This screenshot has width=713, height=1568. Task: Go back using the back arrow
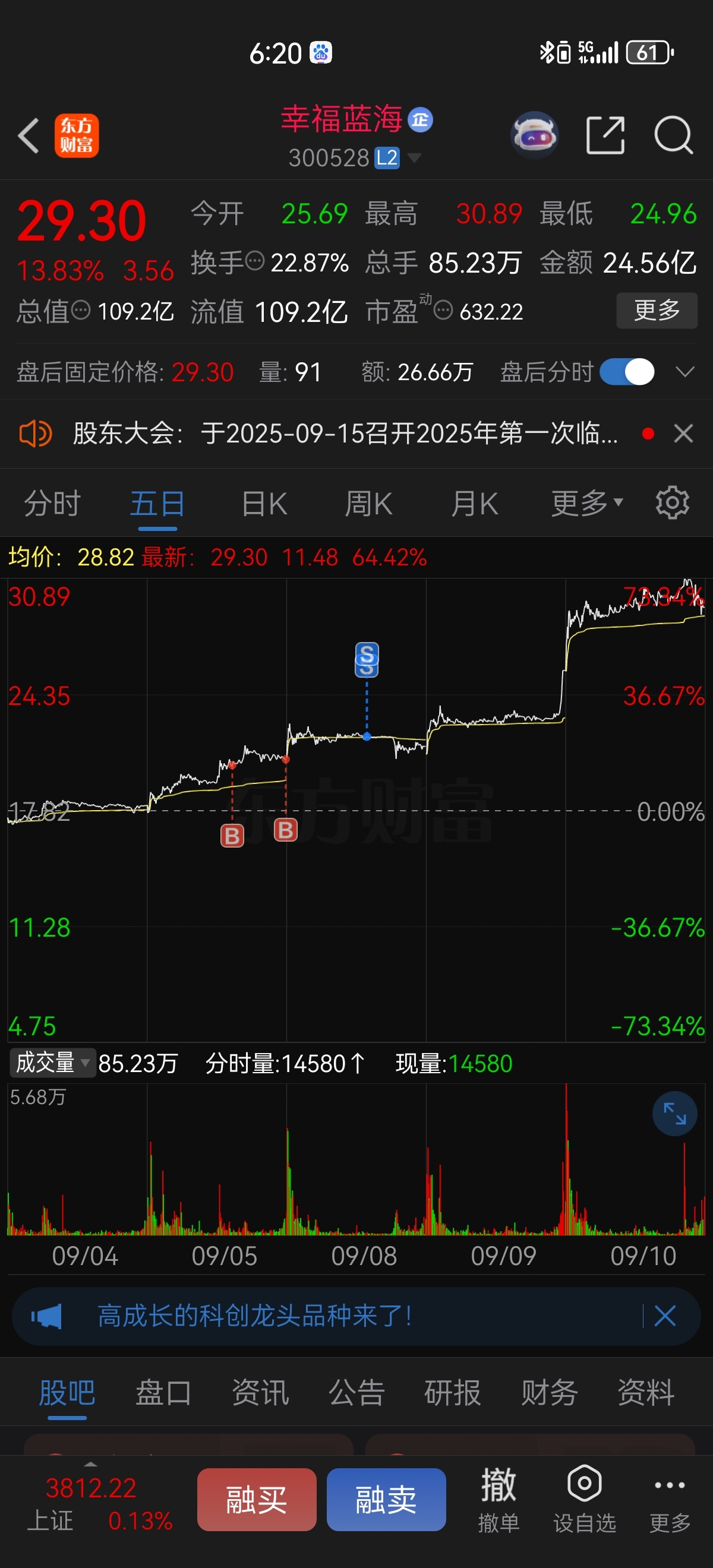29,135
